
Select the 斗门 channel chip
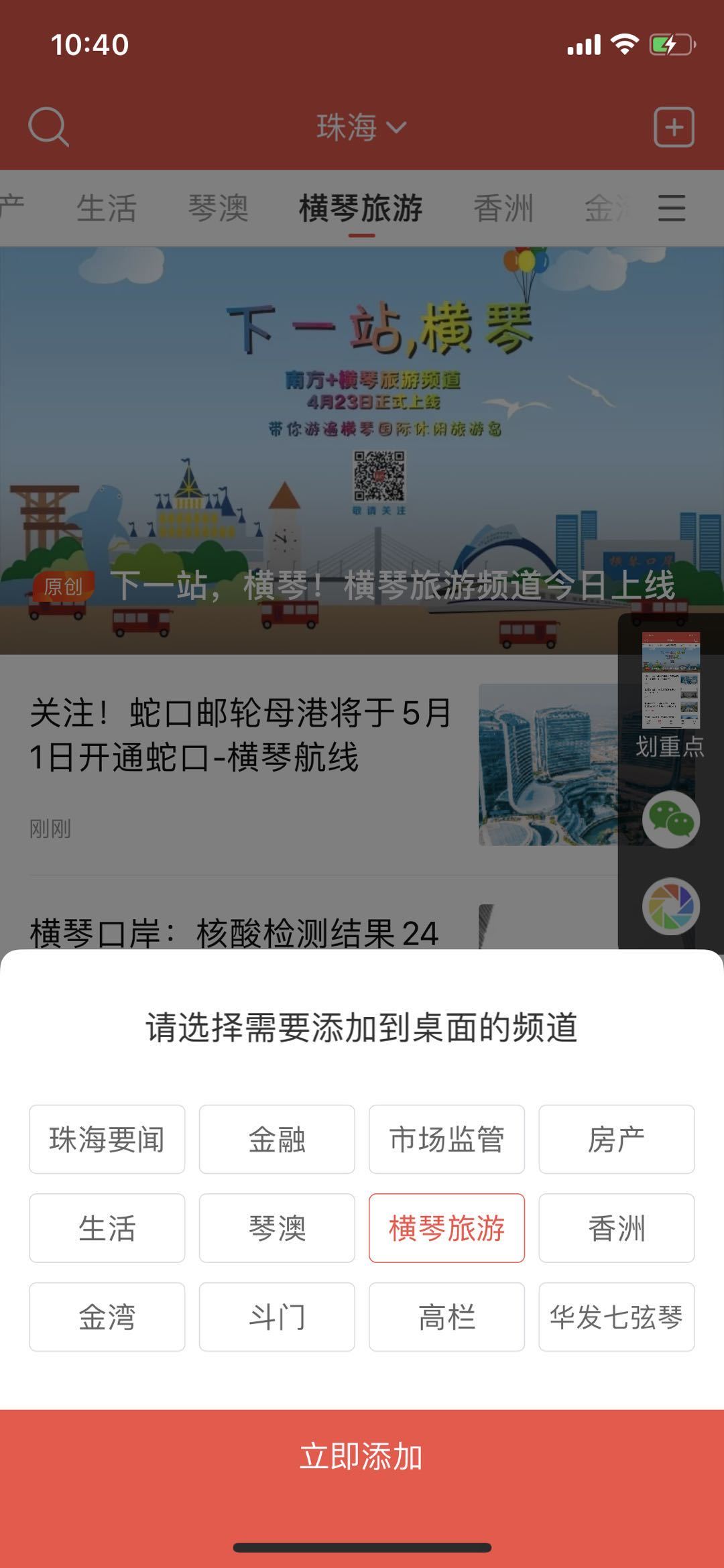276,1317
